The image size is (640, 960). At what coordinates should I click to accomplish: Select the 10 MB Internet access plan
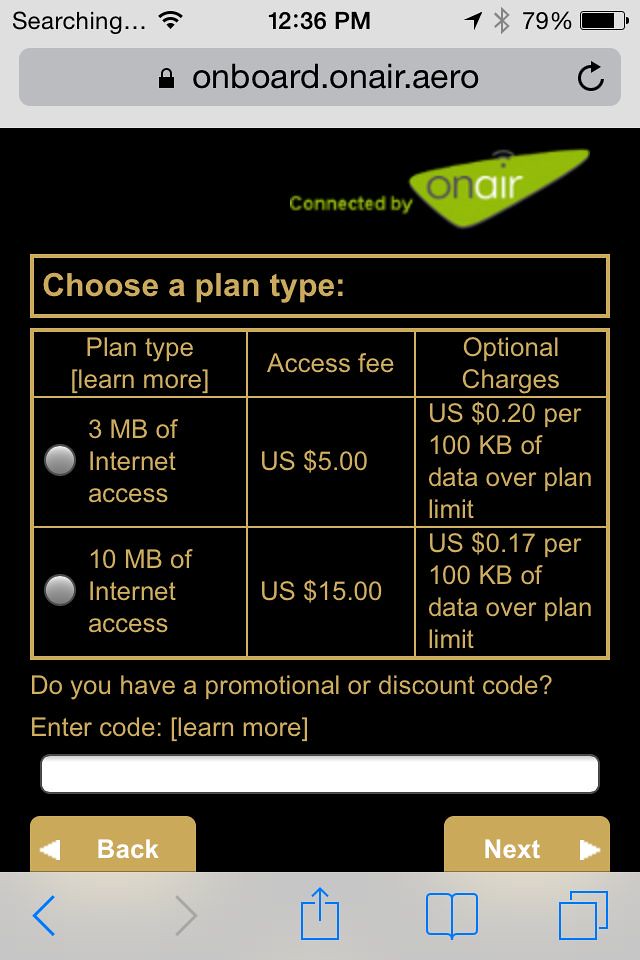pos(61,591)
